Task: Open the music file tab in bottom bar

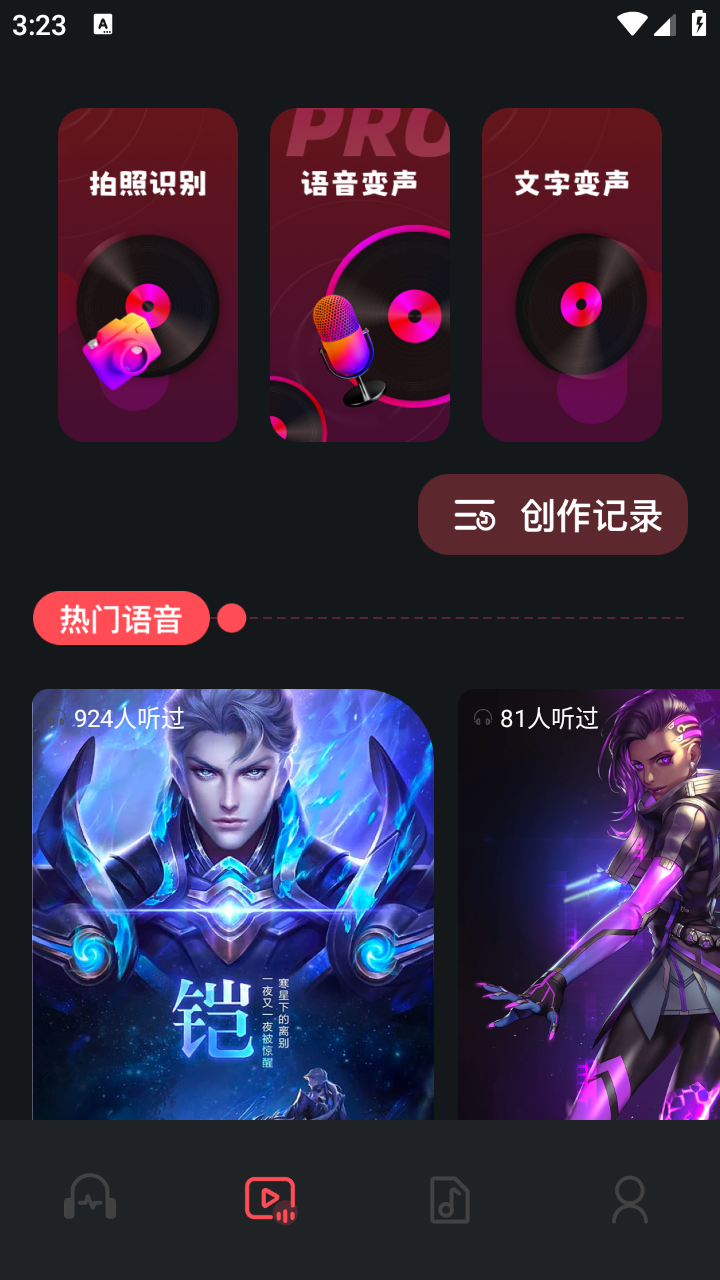Action: [x=449, y=1199]
